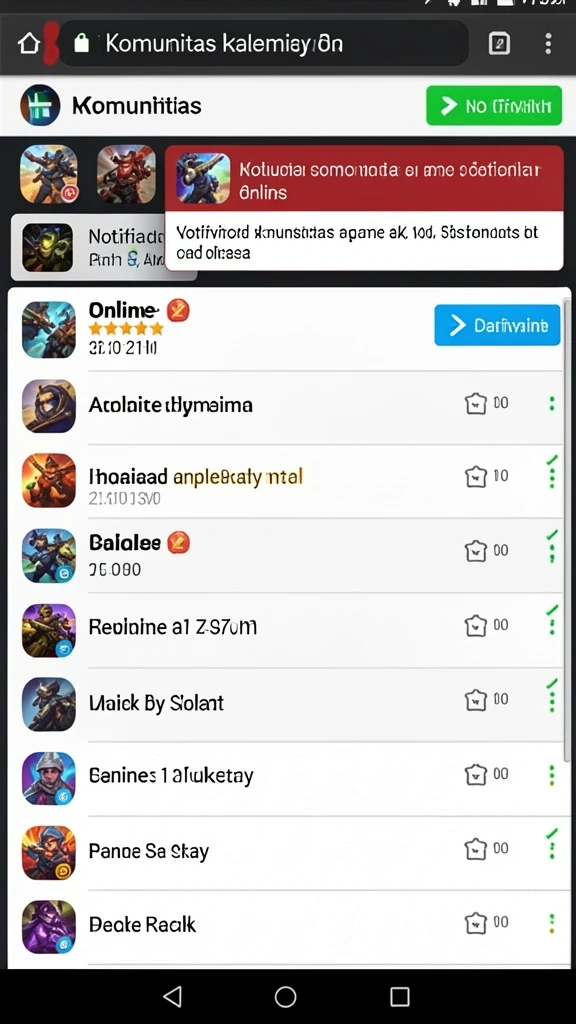Open the three-dot menu for Eanines row
Screen dimensions: 576x1024
[552, 775]
